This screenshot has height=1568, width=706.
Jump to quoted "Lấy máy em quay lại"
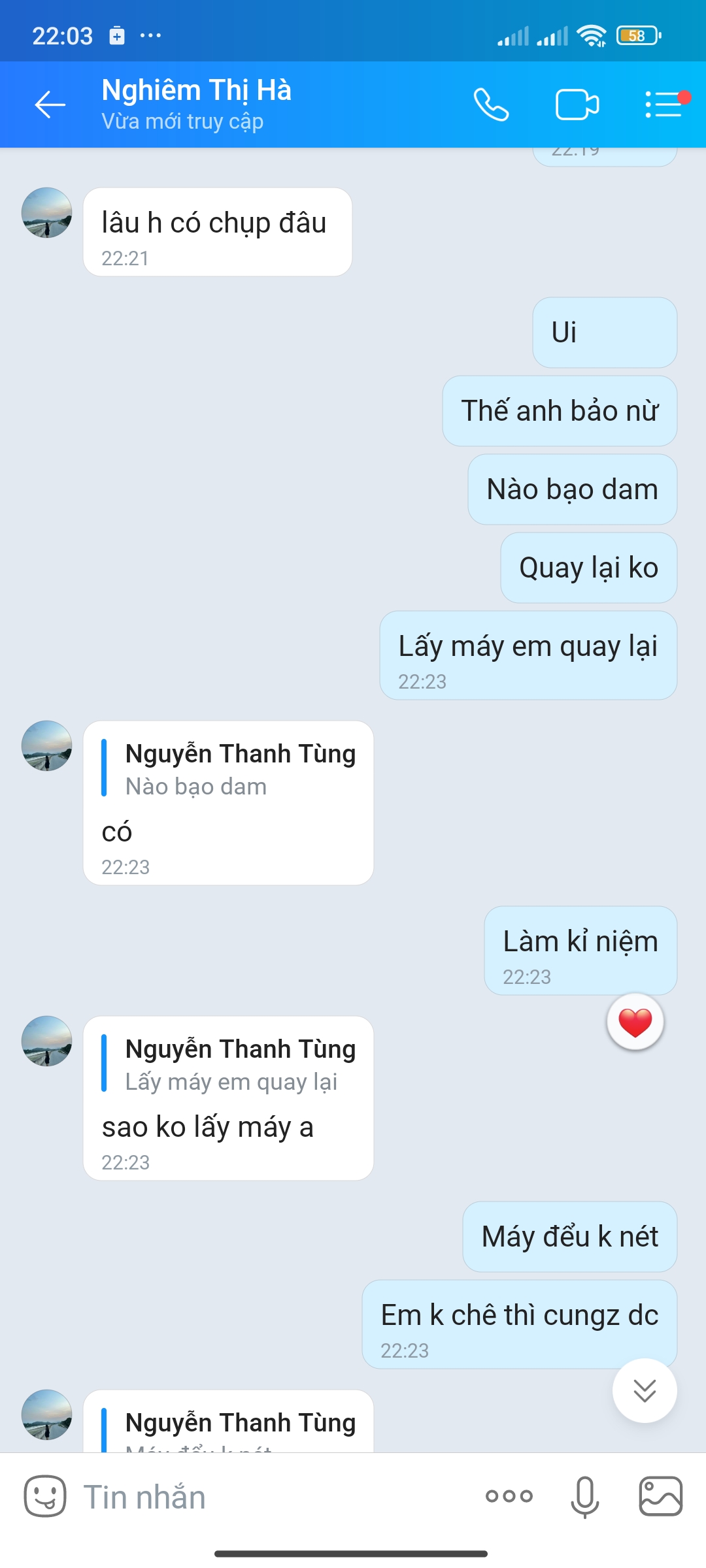[x=229, y=1065]
